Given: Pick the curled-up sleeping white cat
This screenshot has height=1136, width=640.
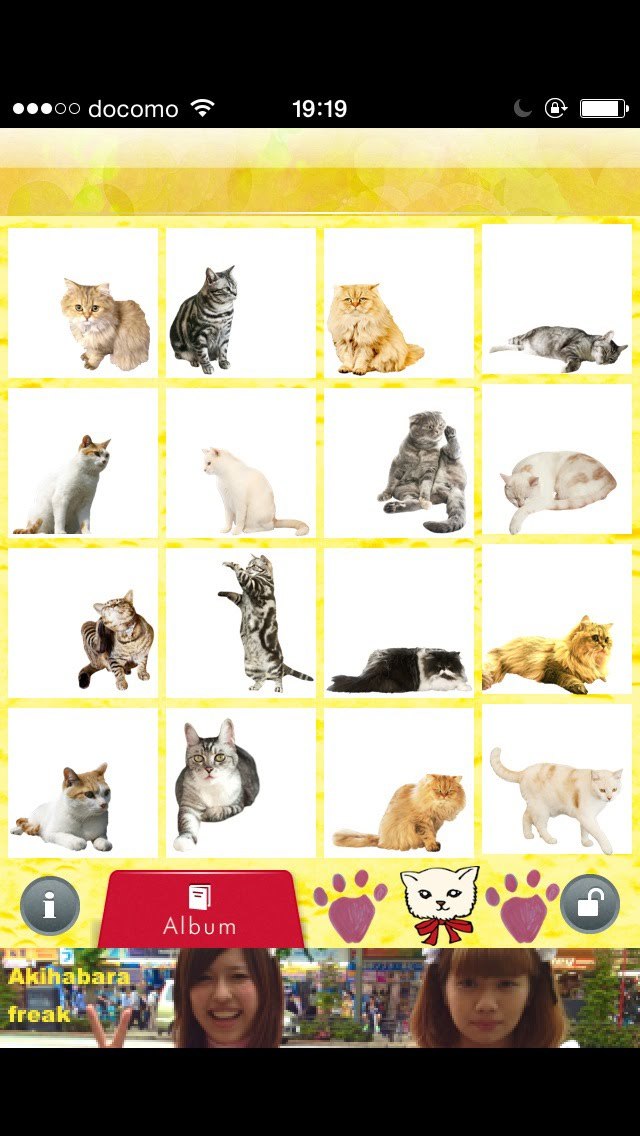Looking at the screenshot, I should coord(557,462).
